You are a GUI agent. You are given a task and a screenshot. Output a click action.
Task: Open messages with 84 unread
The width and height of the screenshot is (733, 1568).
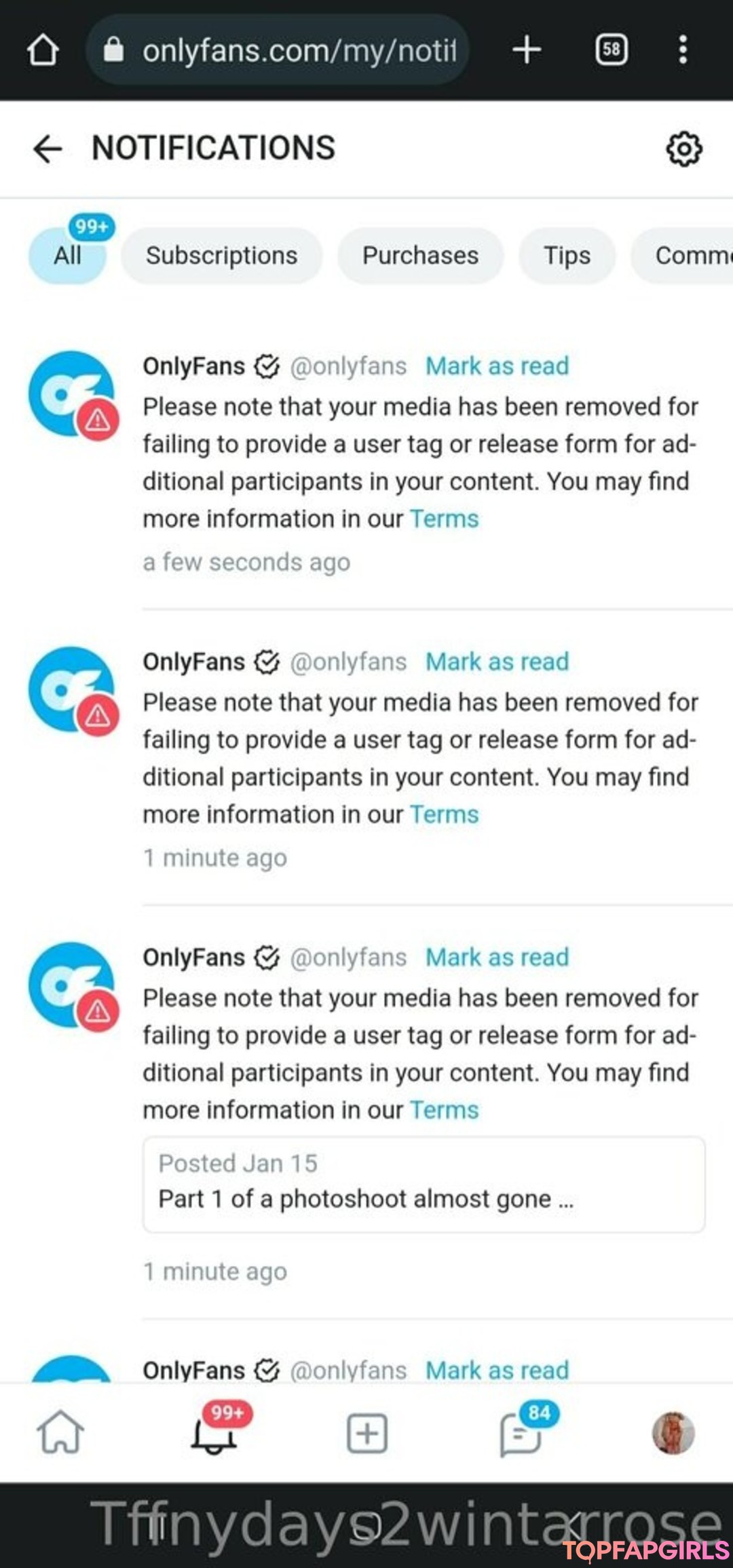pyautogui.click(x=521, y=1432)
